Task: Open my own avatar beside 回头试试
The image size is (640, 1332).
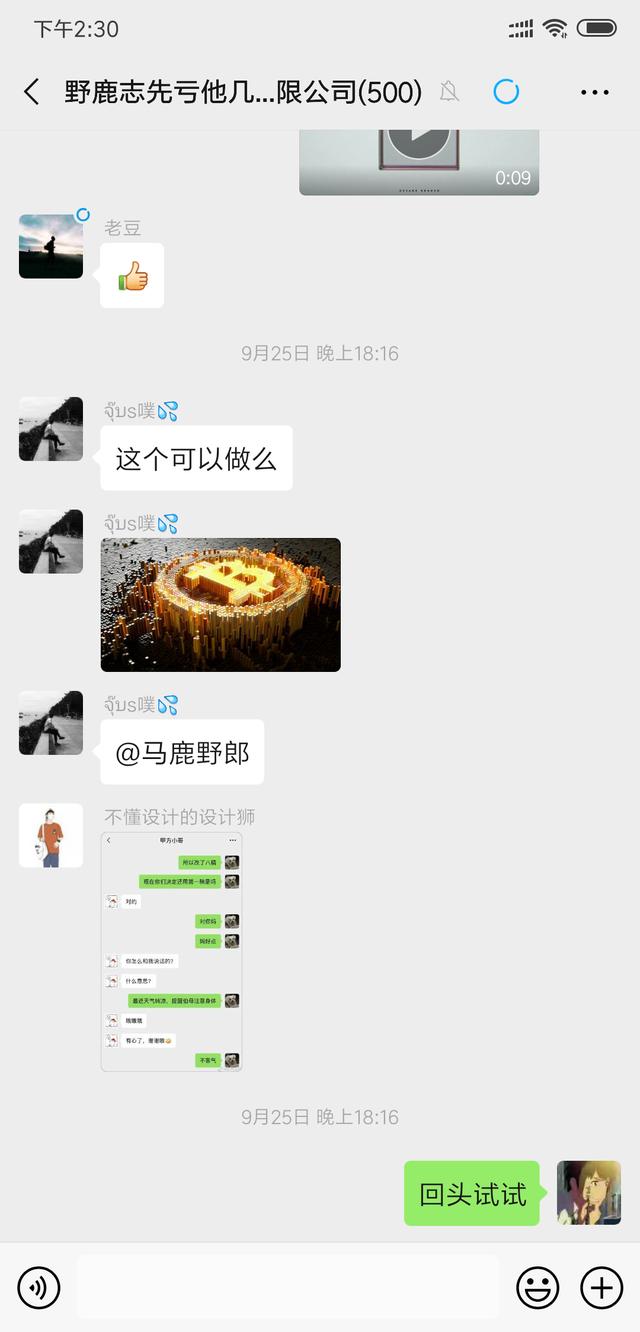Action: click(x=589, y=1193)
